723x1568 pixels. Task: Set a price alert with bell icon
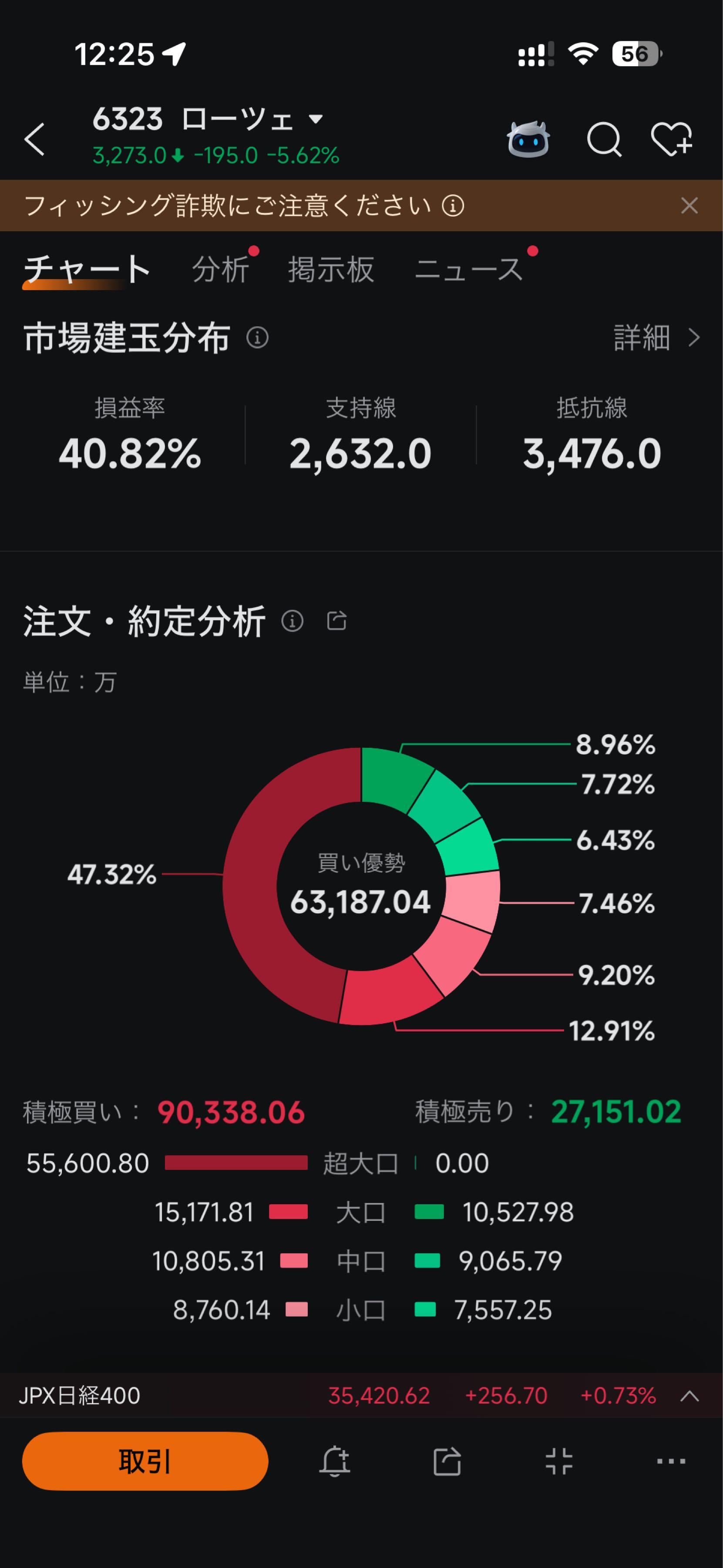(335, 1461)
